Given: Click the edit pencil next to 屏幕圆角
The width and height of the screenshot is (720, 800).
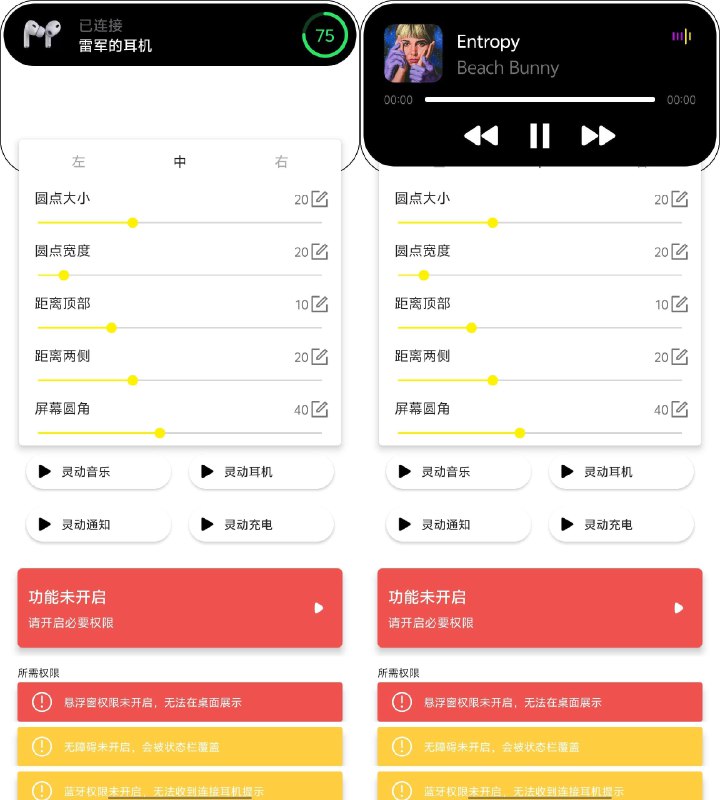Looking at the screenshot, I should click(322, 409).
